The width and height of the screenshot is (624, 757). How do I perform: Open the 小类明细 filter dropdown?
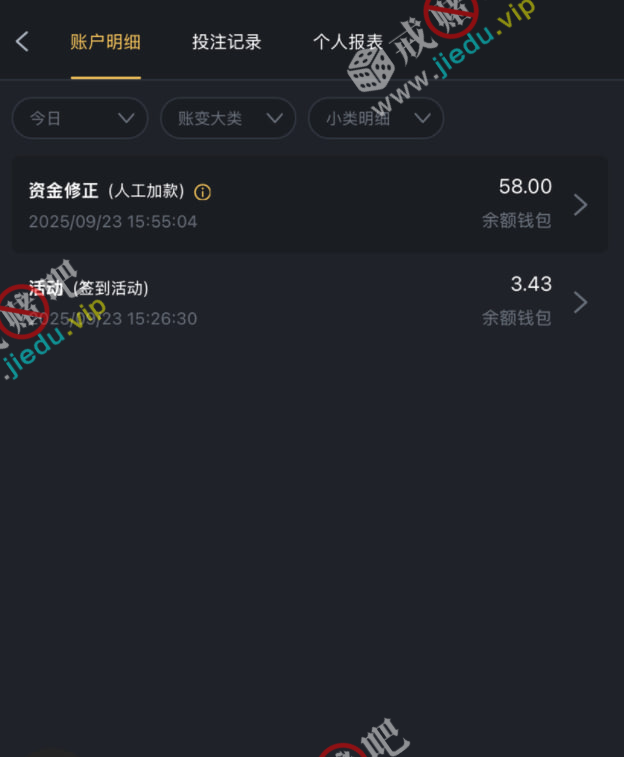[x=376, y=118]
